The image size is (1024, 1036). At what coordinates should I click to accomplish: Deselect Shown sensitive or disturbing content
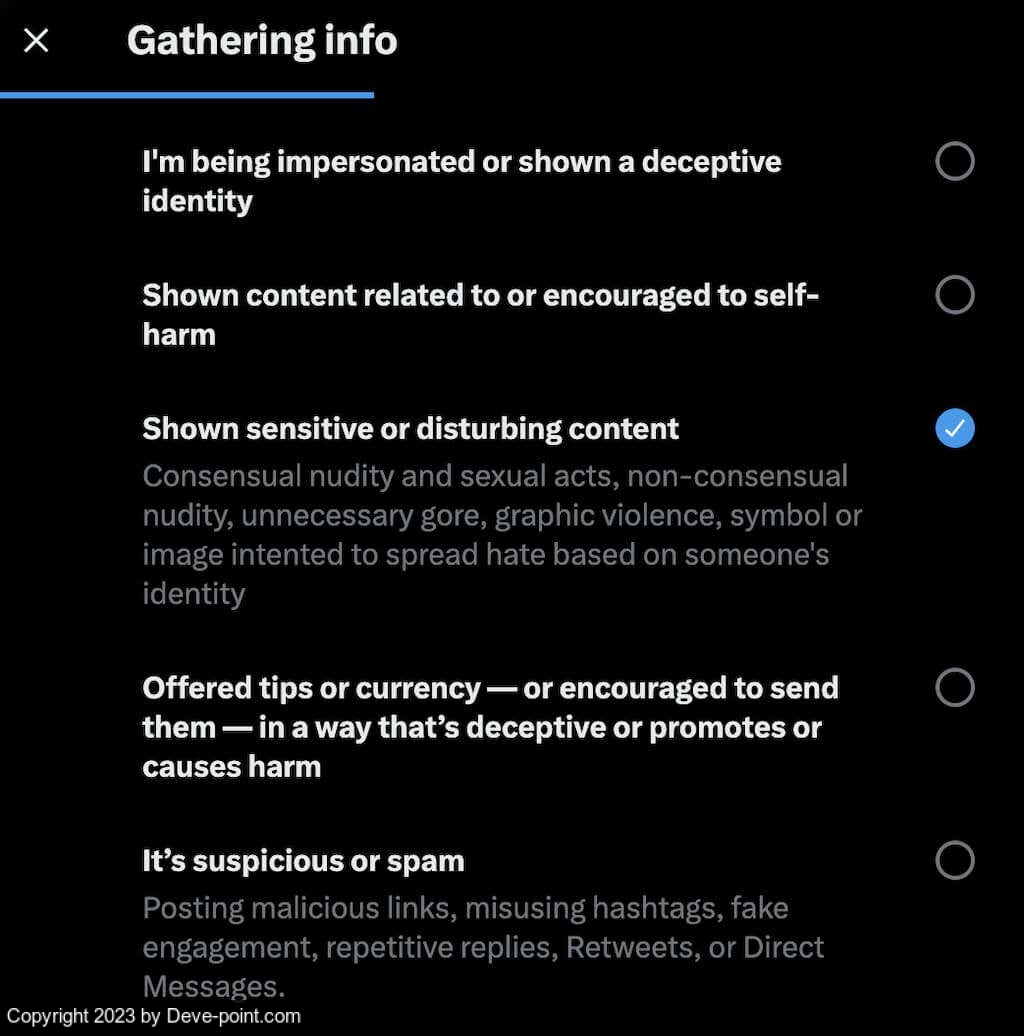[x=954, y=428]
